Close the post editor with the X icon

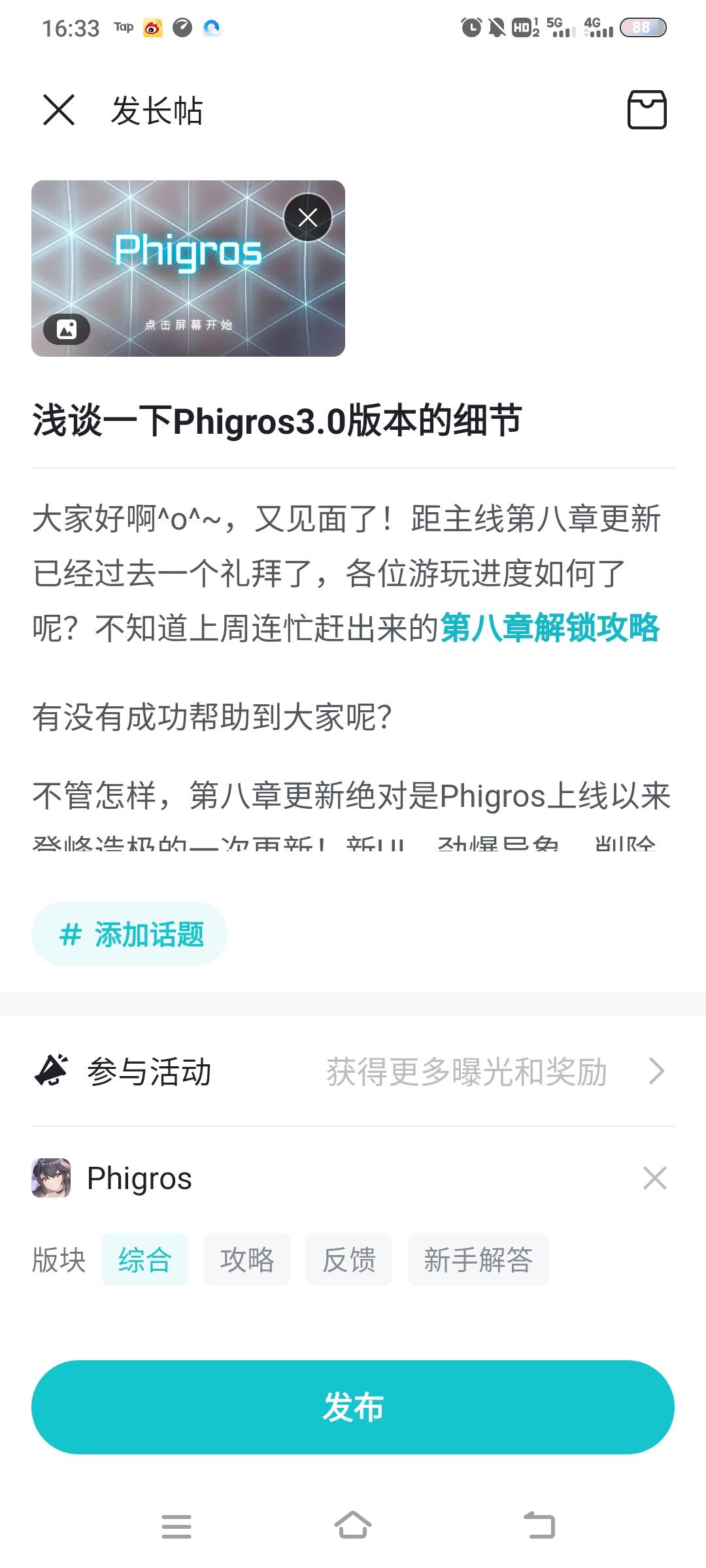(x=58, y=110)
